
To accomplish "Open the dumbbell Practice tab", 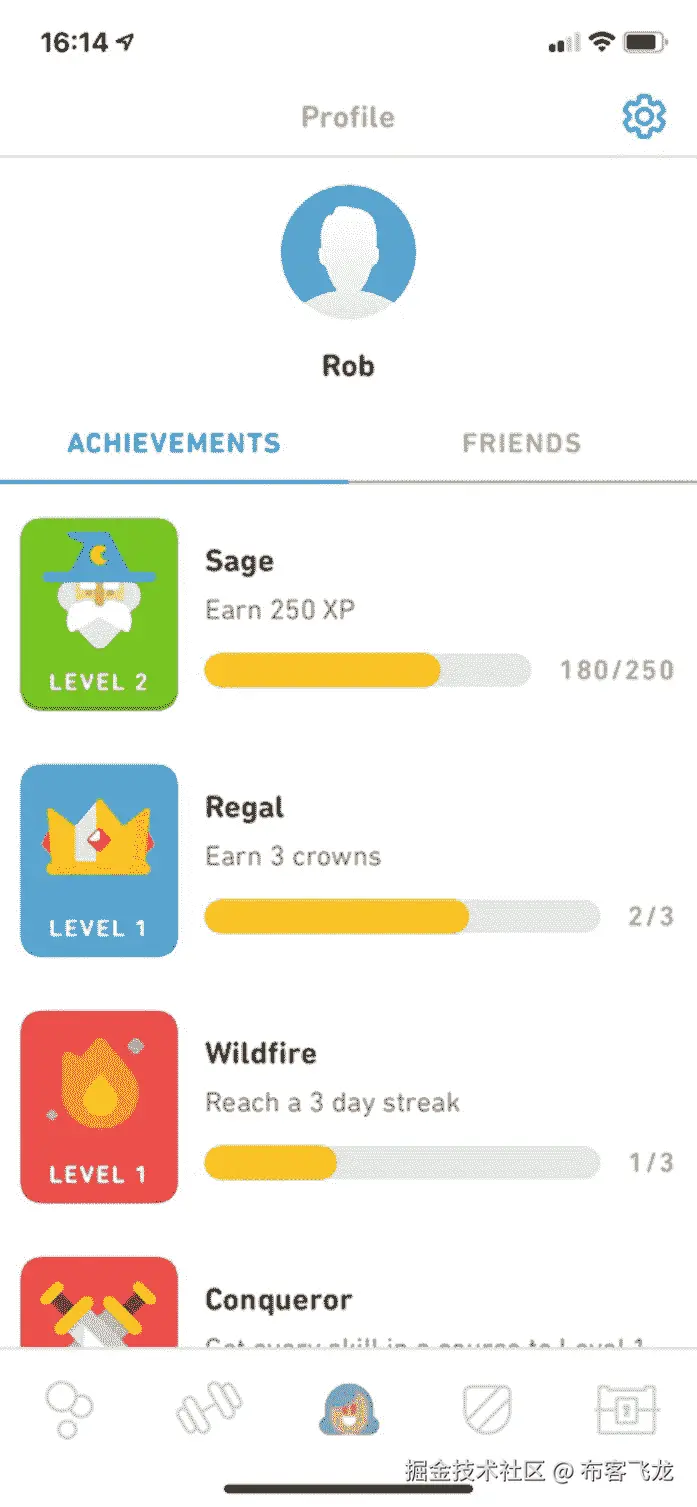I will 208,1410.
